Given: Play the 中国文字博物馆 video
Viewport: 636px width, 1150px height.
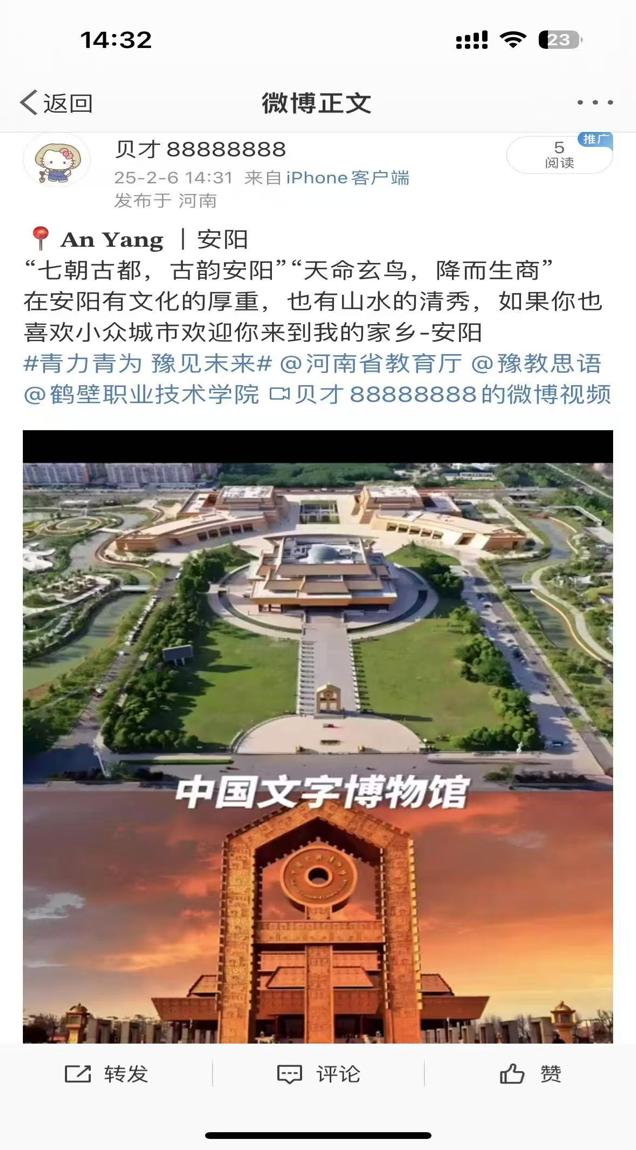Looking at the screenshot, I should coord(318,736).
